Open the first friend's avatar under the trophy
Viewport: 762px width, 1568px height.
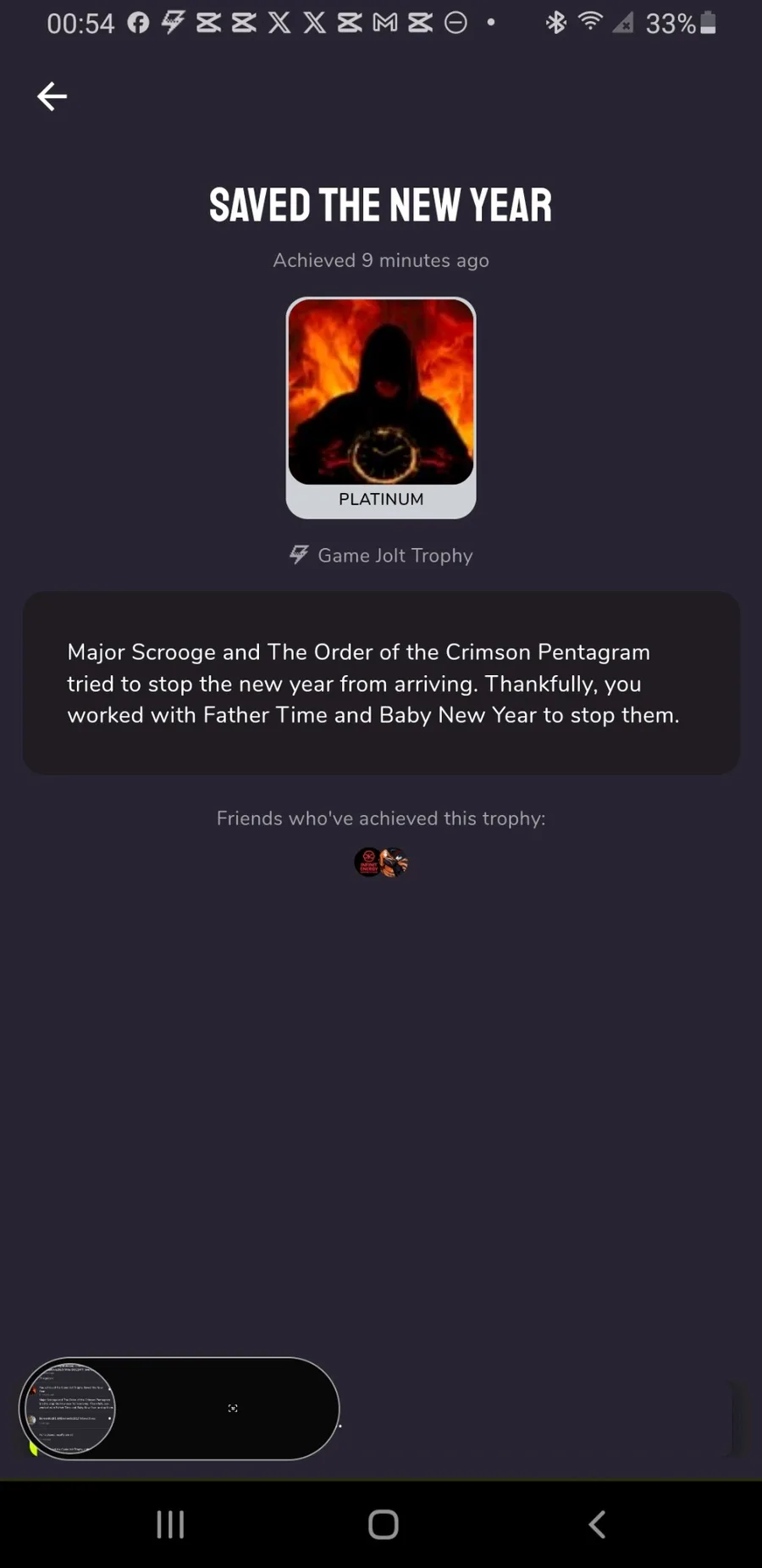tap(367, 862)
